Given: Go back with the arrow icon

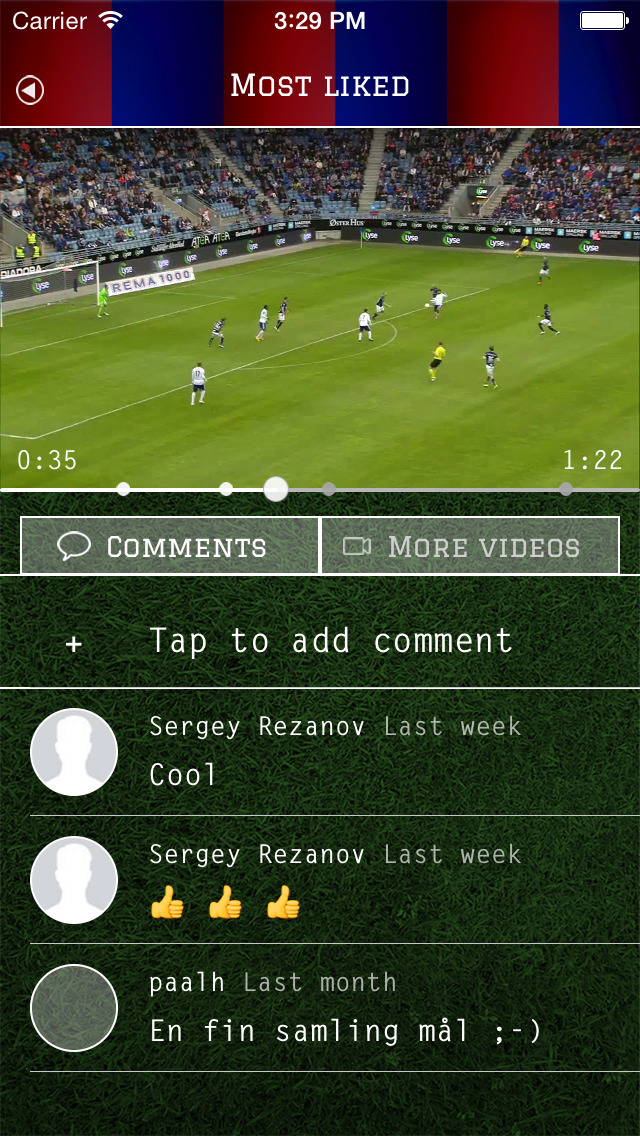Looking at the screenshot, I should [30, 91].
